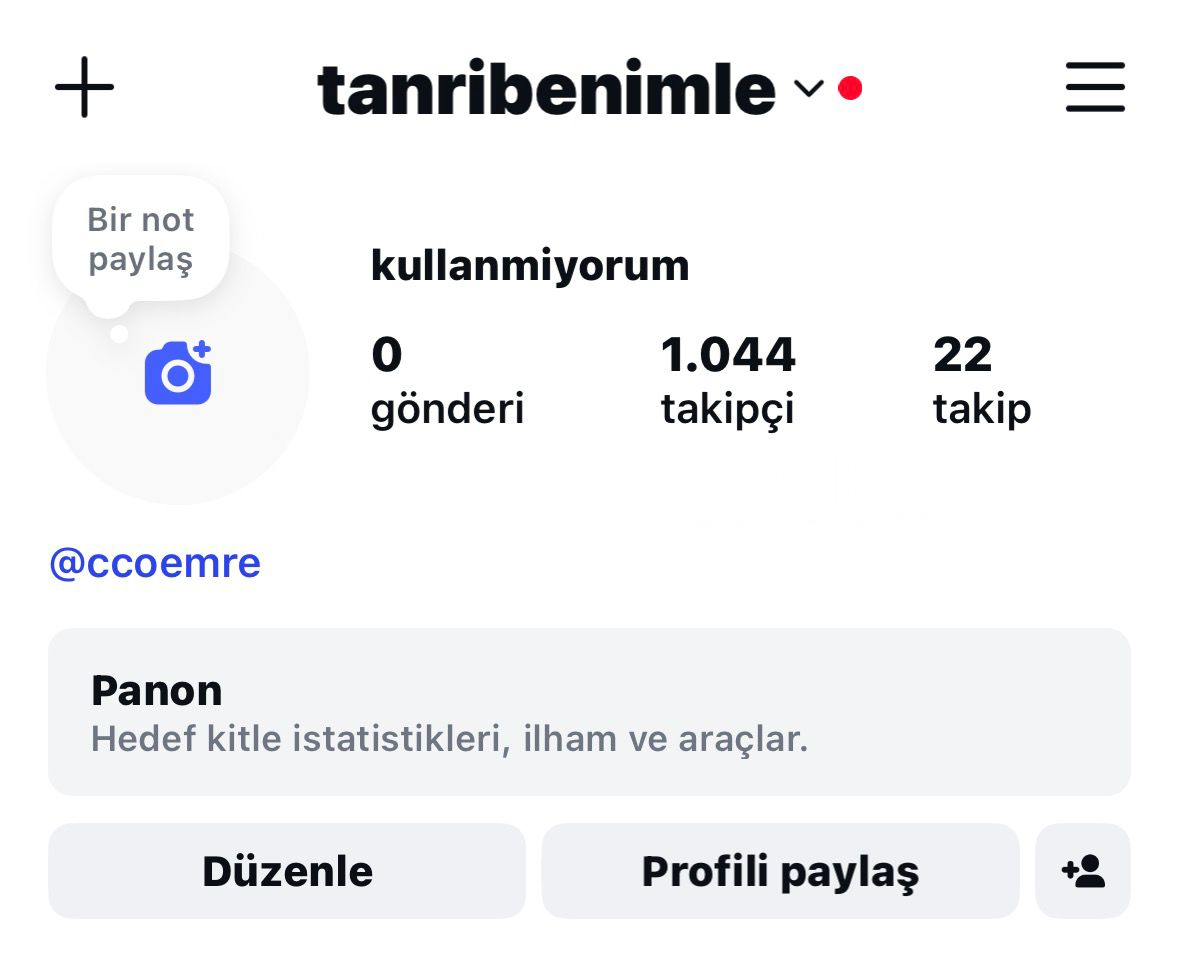The height and width of the screenshot is (958, 1179).
Task: Tap Düzenle to edit profile
Action: click(287, 871)
